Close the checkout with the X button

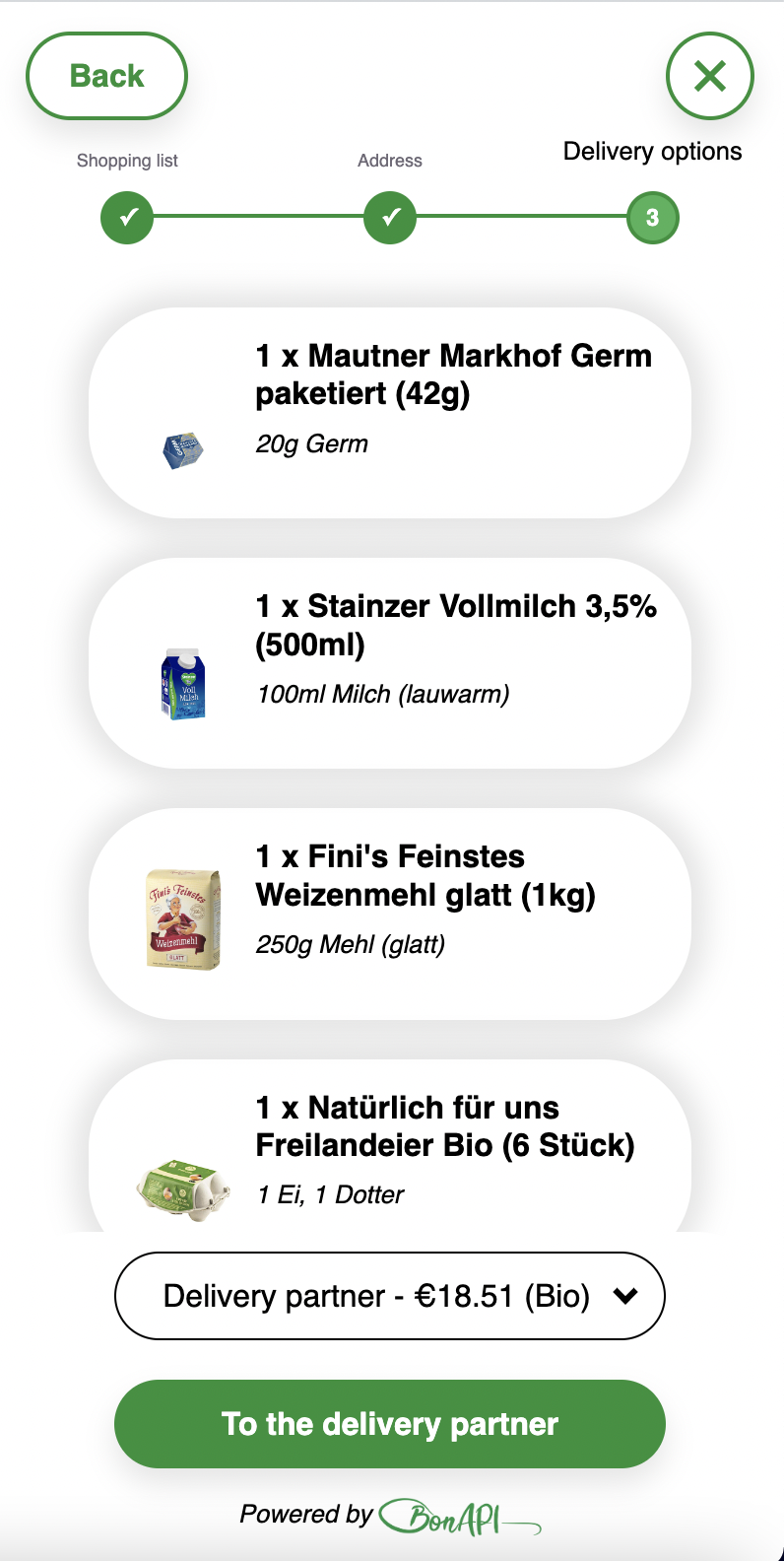point(709,76)
